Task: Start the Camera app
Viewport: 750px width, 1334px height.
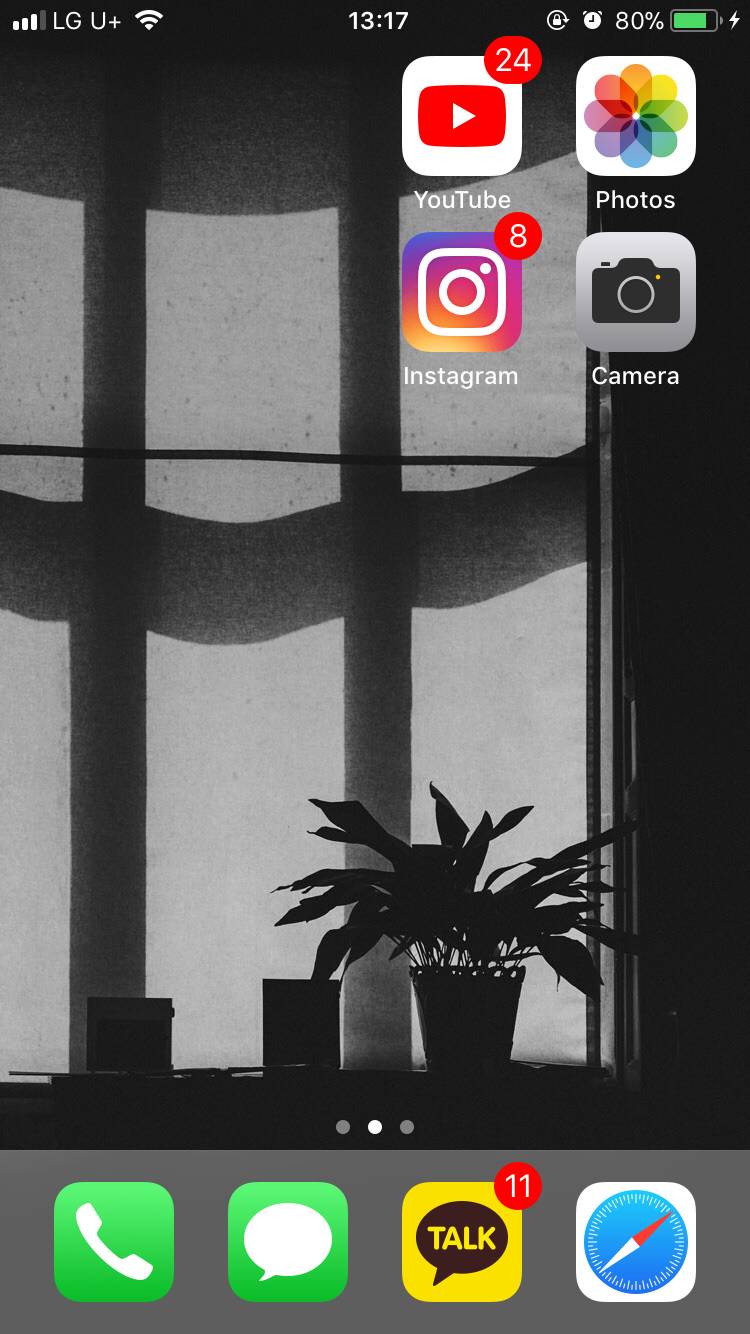Action: (635, 292)
